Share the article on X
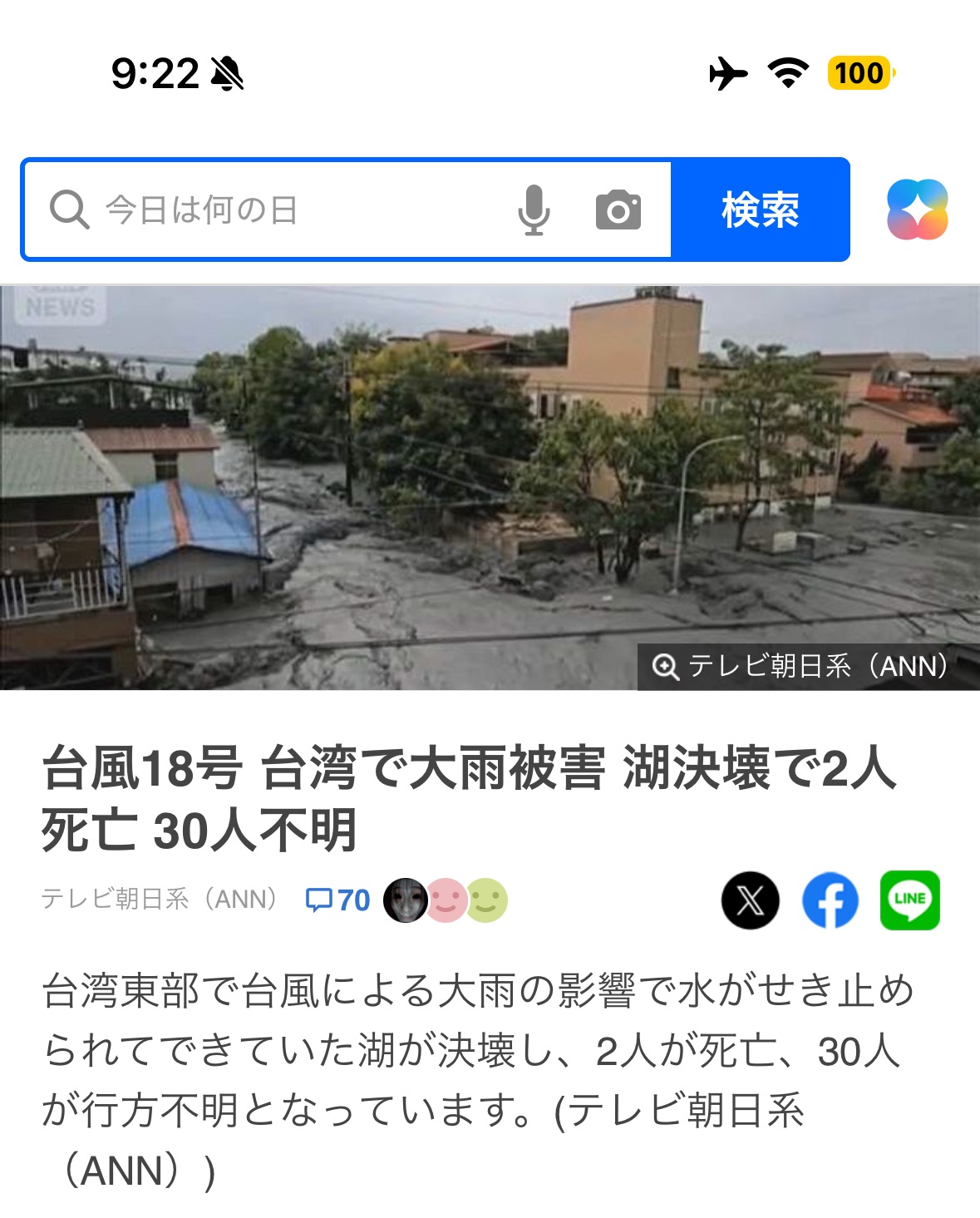 click(750, 900)
